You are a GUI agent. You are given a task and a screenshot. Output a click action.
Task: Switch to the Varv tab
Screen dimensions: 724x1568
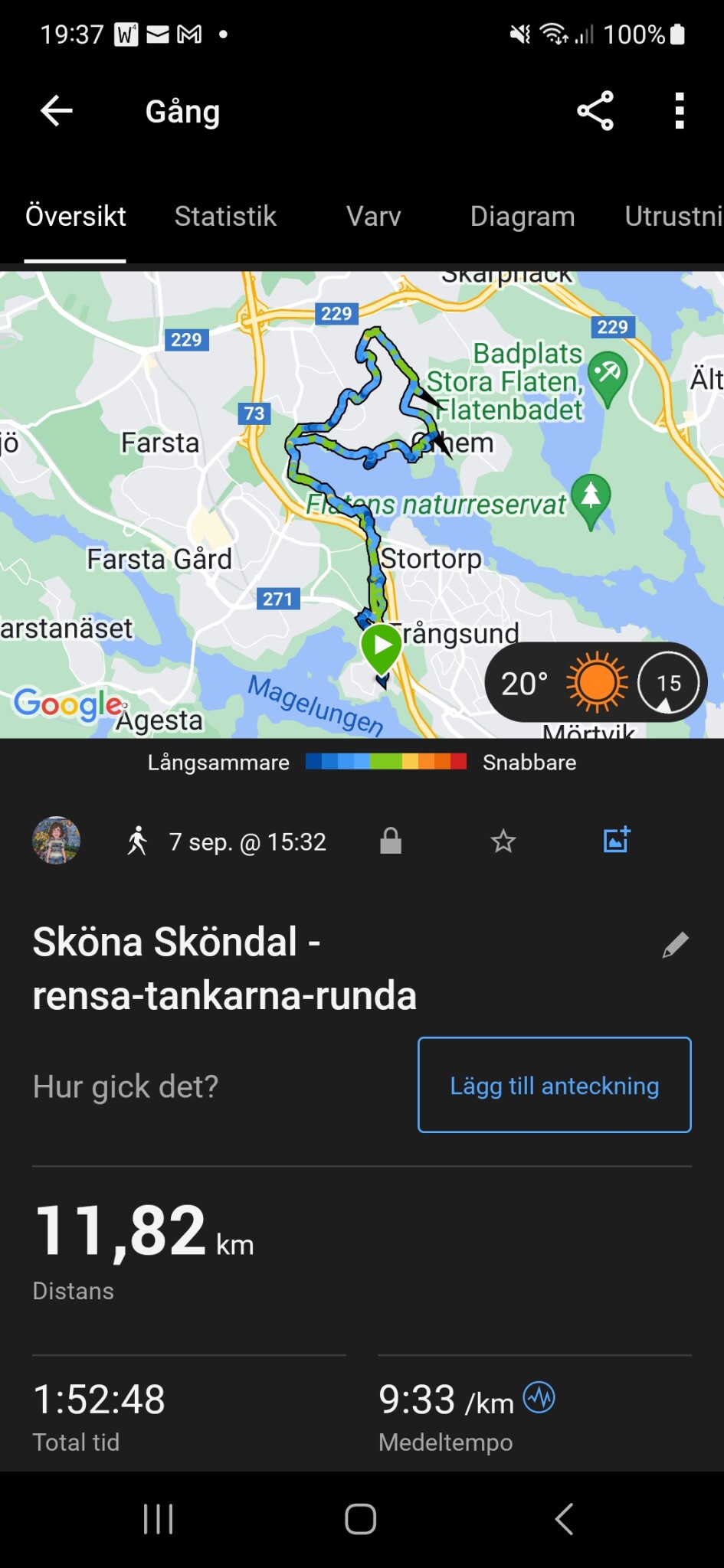(x=374, y=217)
